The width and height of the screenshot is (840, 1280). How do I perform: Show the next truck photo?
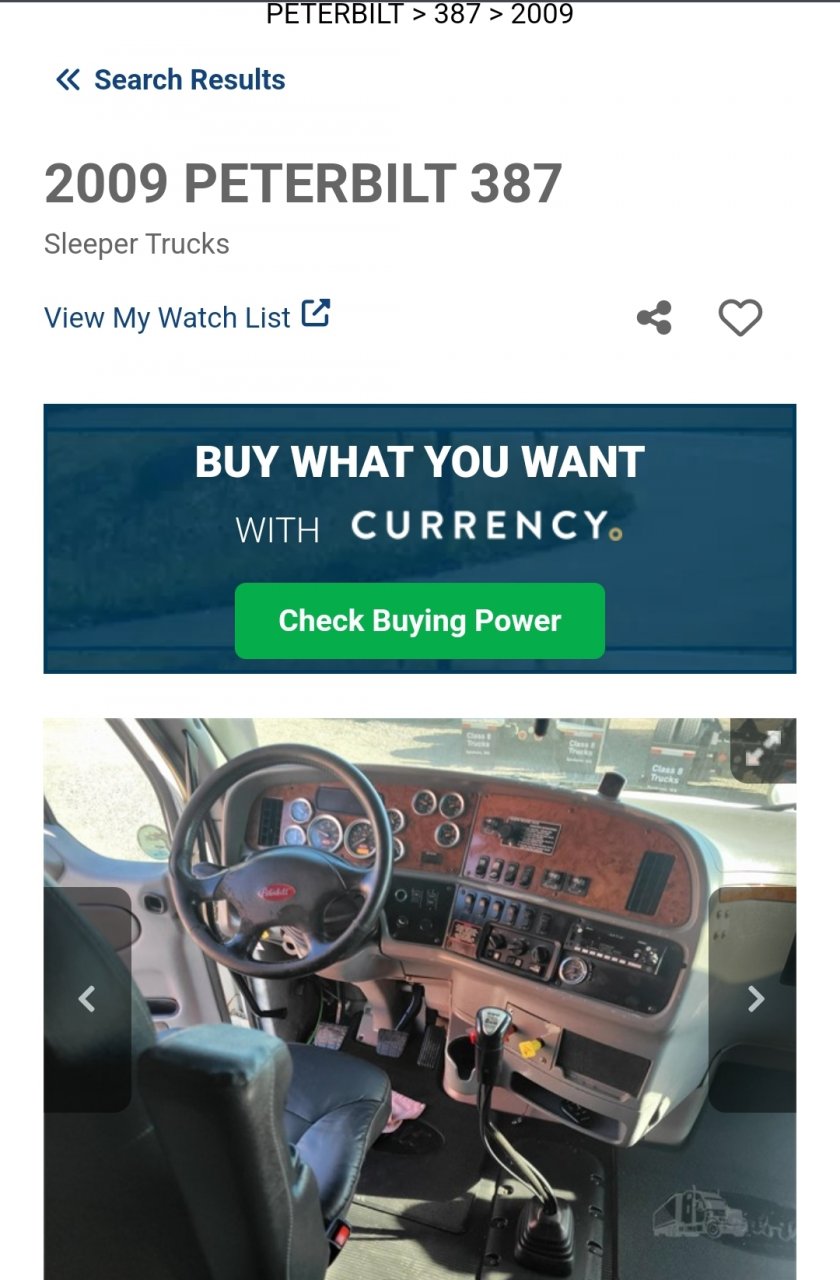coord(755,998)
